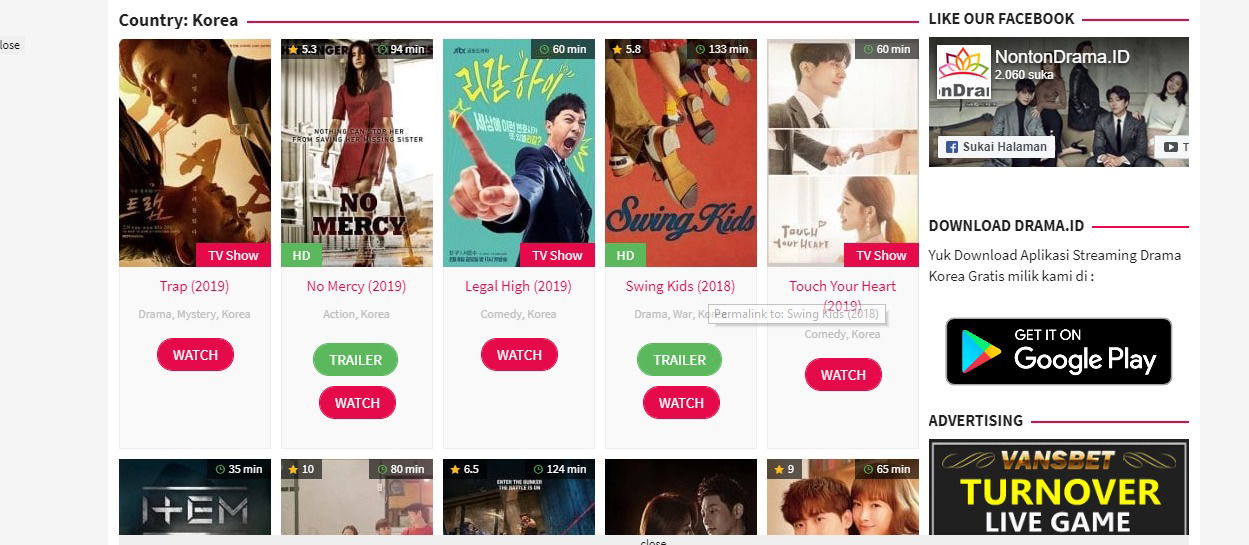The image size is (1249, 545).
Task: Tap WATCH button under Trap (2019)
Action: coord(195,355)
